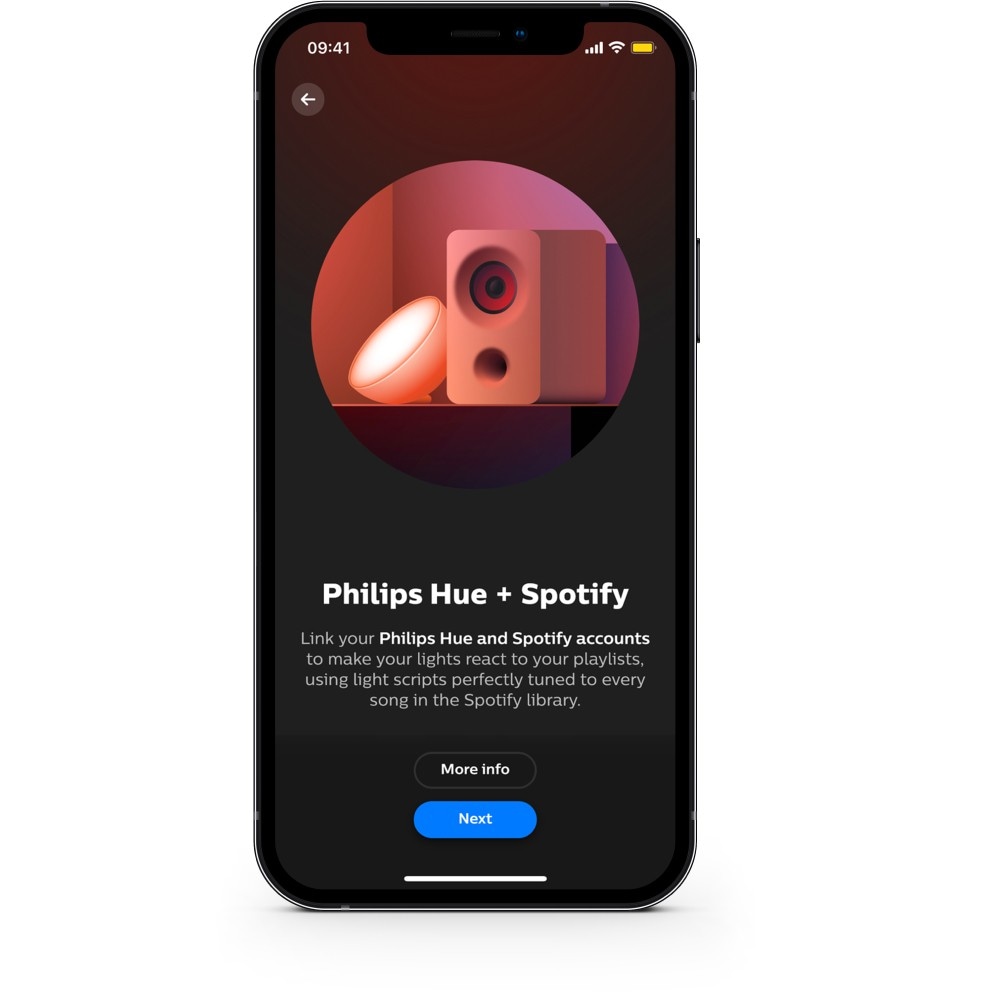Continue with the Next button
The width and height of the screenshot is (1000, 1000).
(475, 819)
